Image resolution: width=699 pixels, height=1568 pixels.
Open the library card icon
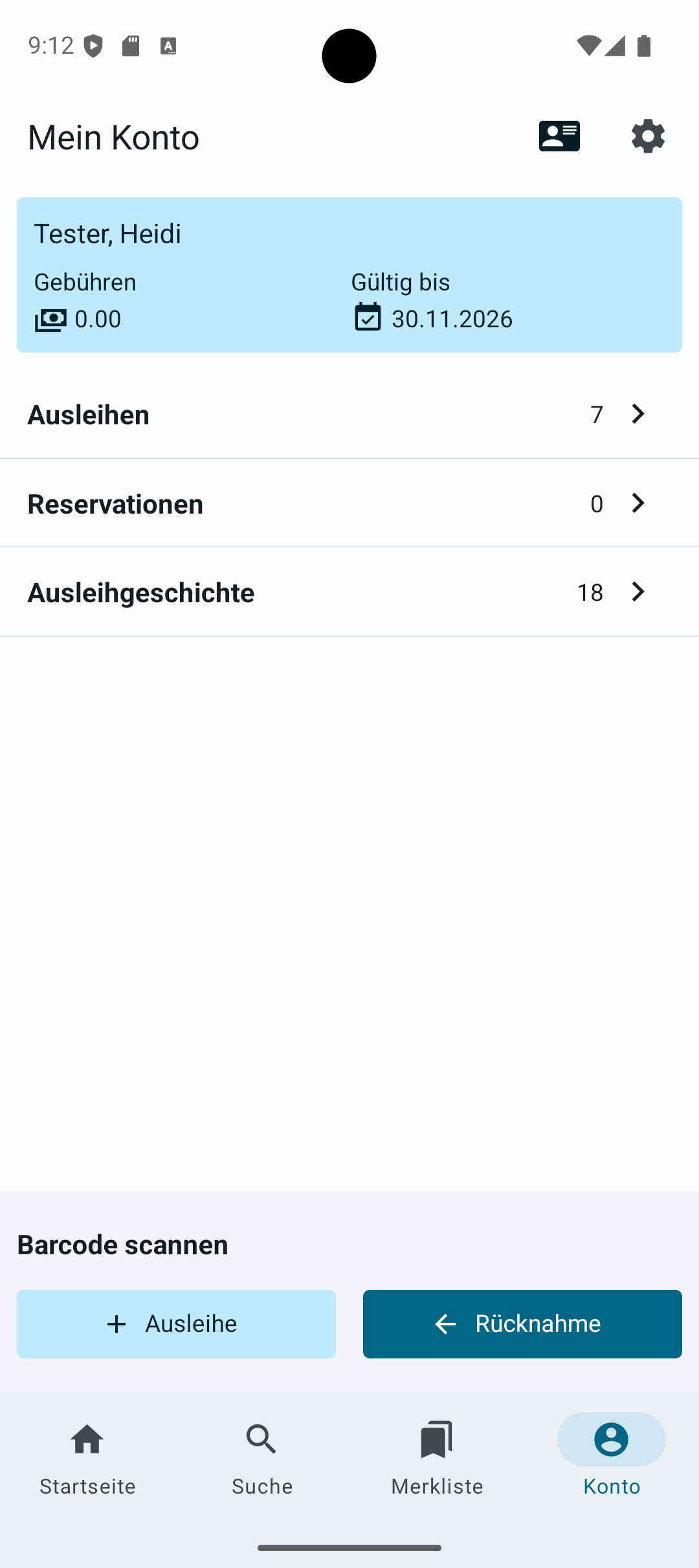(x=559, y=136)
